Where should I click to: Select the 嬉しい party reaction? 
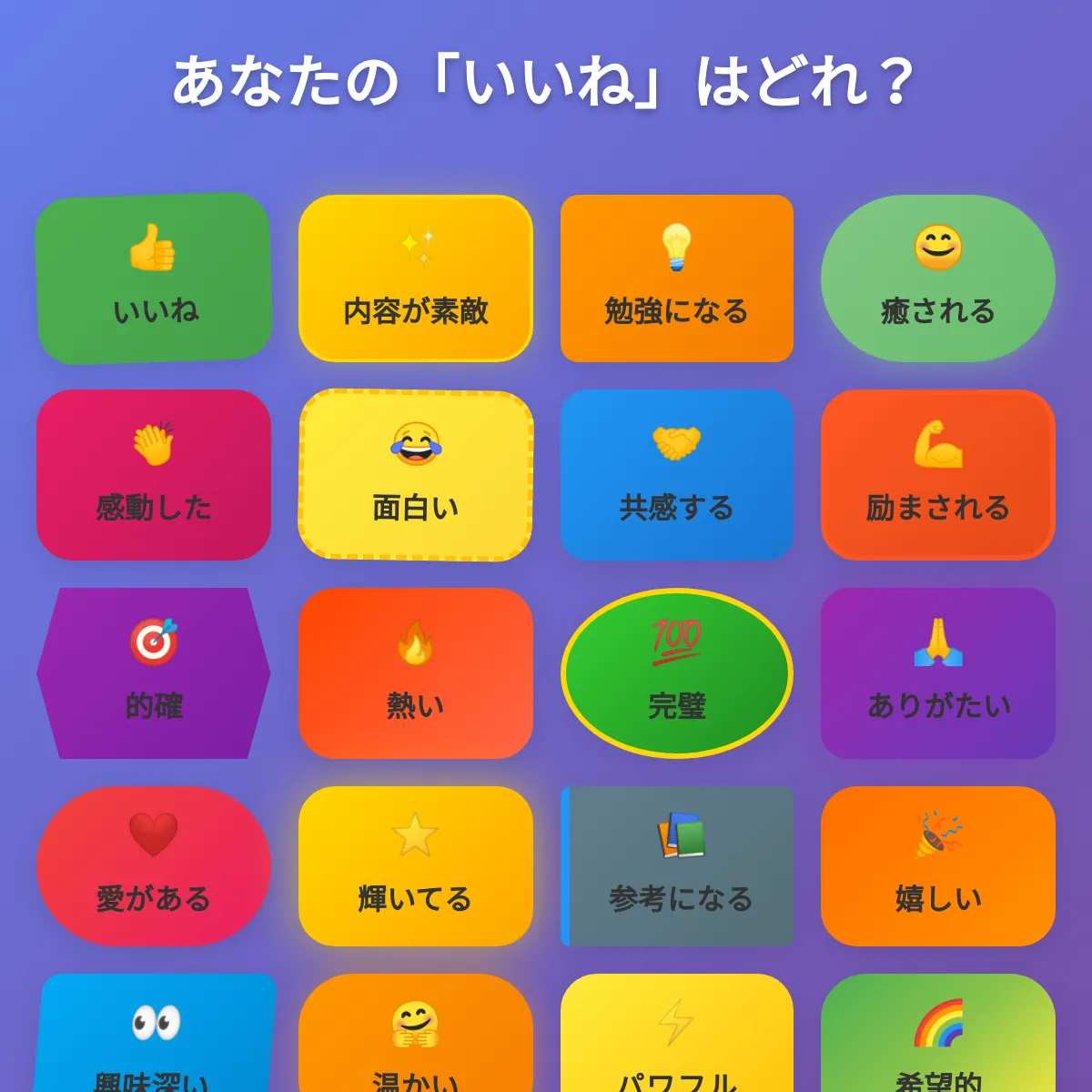click(938, 866)
